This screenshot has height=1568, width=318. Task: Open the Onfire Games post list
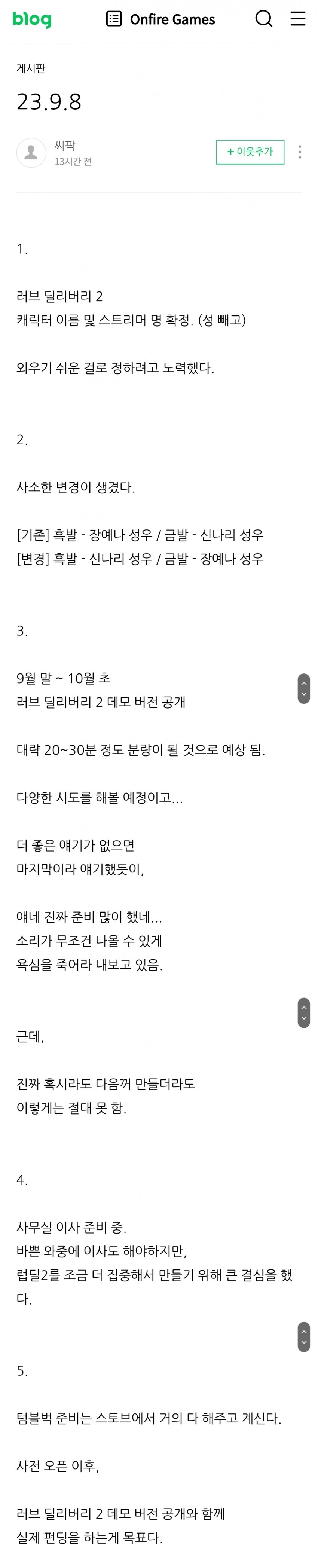coord(161,19)
